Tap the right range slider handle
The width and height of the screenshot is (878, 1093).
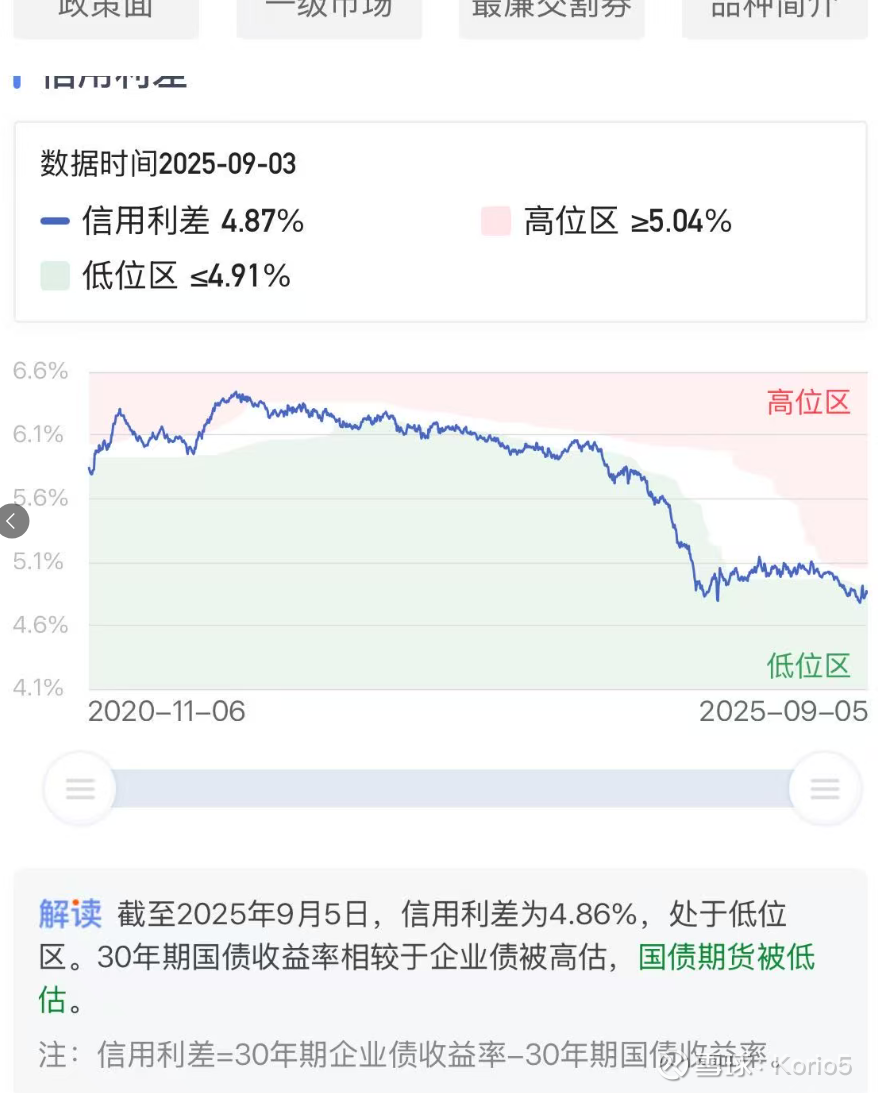[x=825, y=789]
